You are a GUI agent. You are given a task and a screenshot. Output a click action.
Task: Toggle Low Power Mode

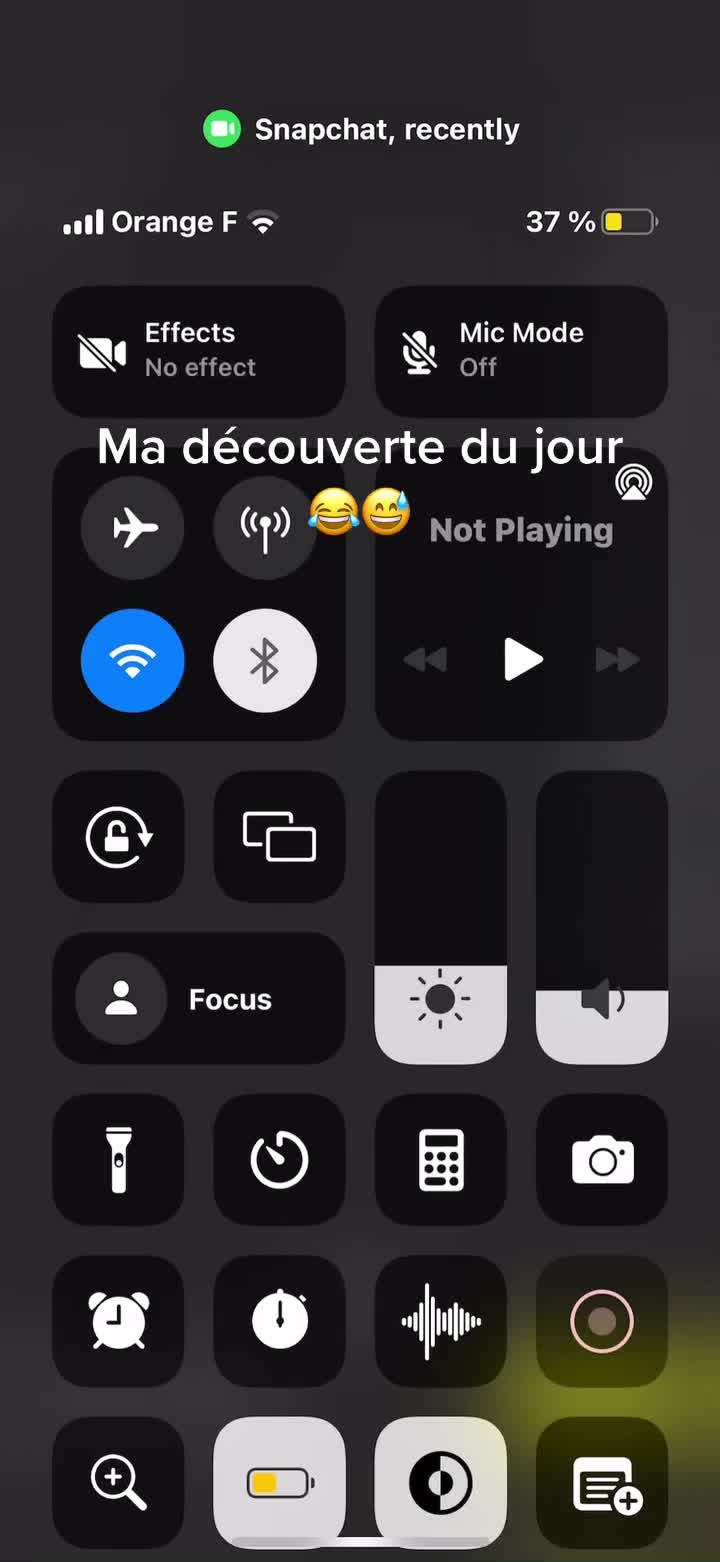click(x=279, y=1482)
